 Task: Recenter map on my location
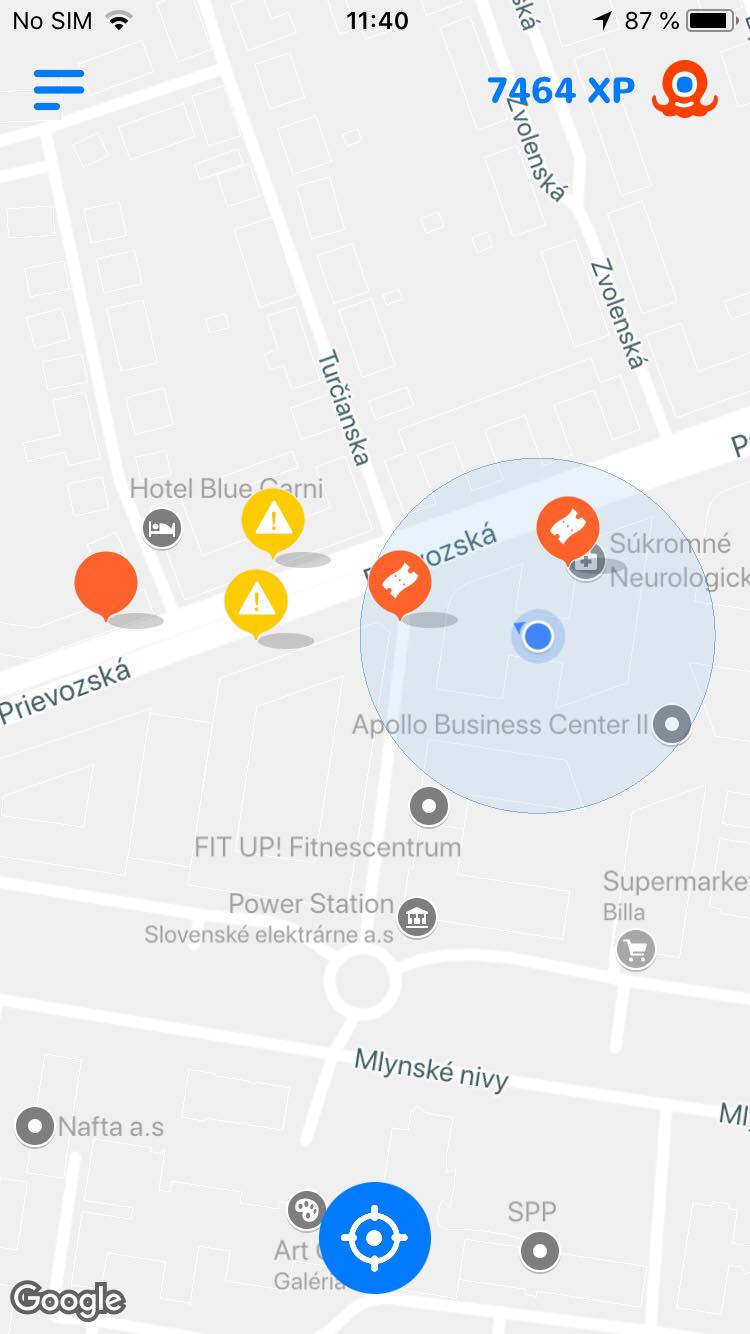point(375,1237)
